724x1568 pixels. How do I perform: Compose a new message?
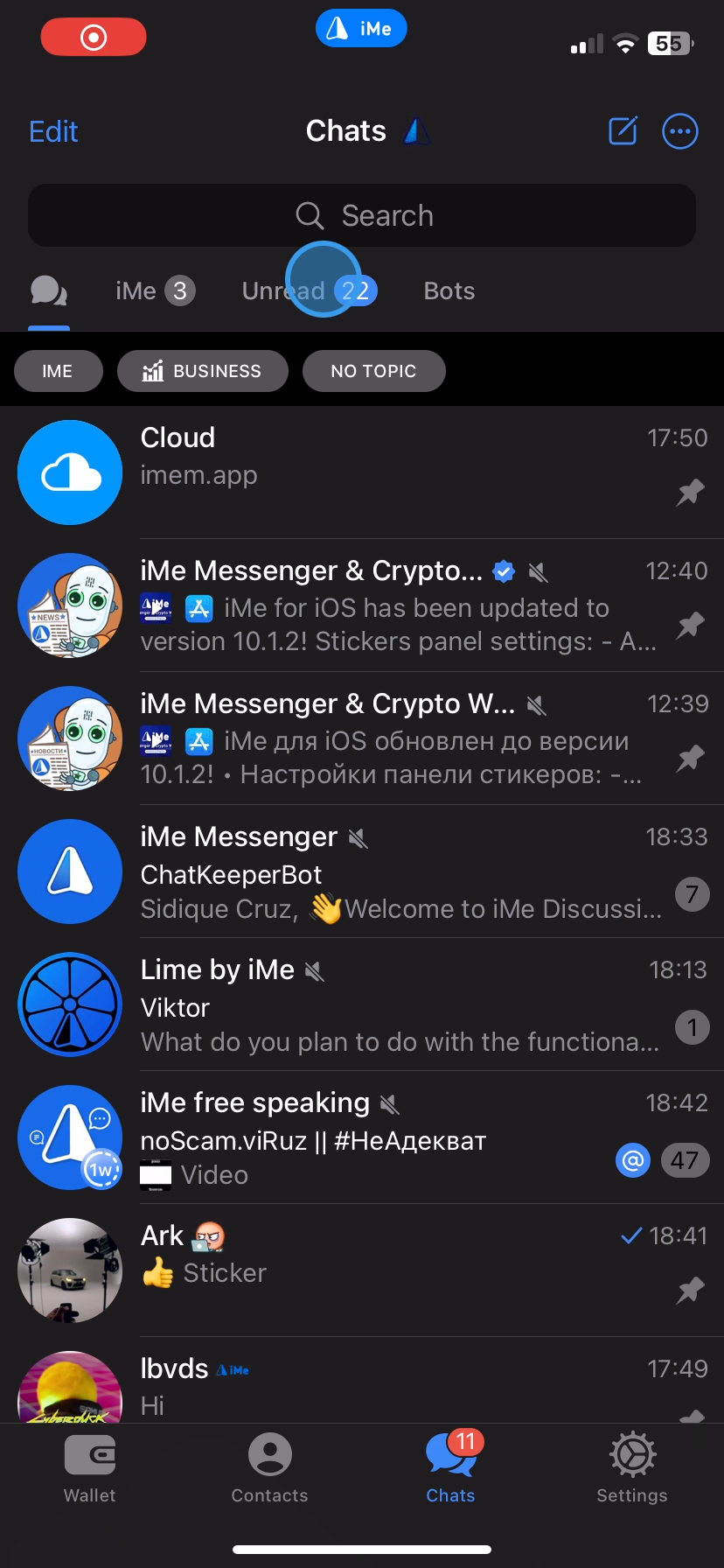pyautogui.click(x=623, y=132)
